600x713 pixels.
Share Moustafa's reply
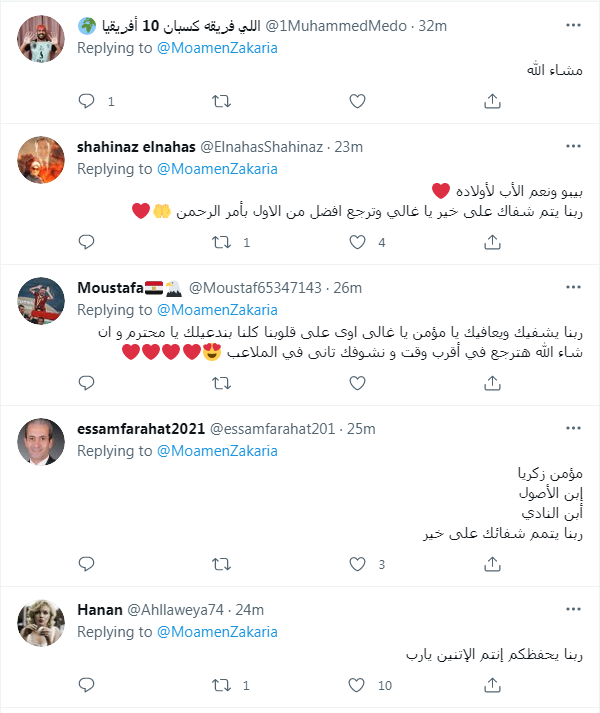pos(491,383)
